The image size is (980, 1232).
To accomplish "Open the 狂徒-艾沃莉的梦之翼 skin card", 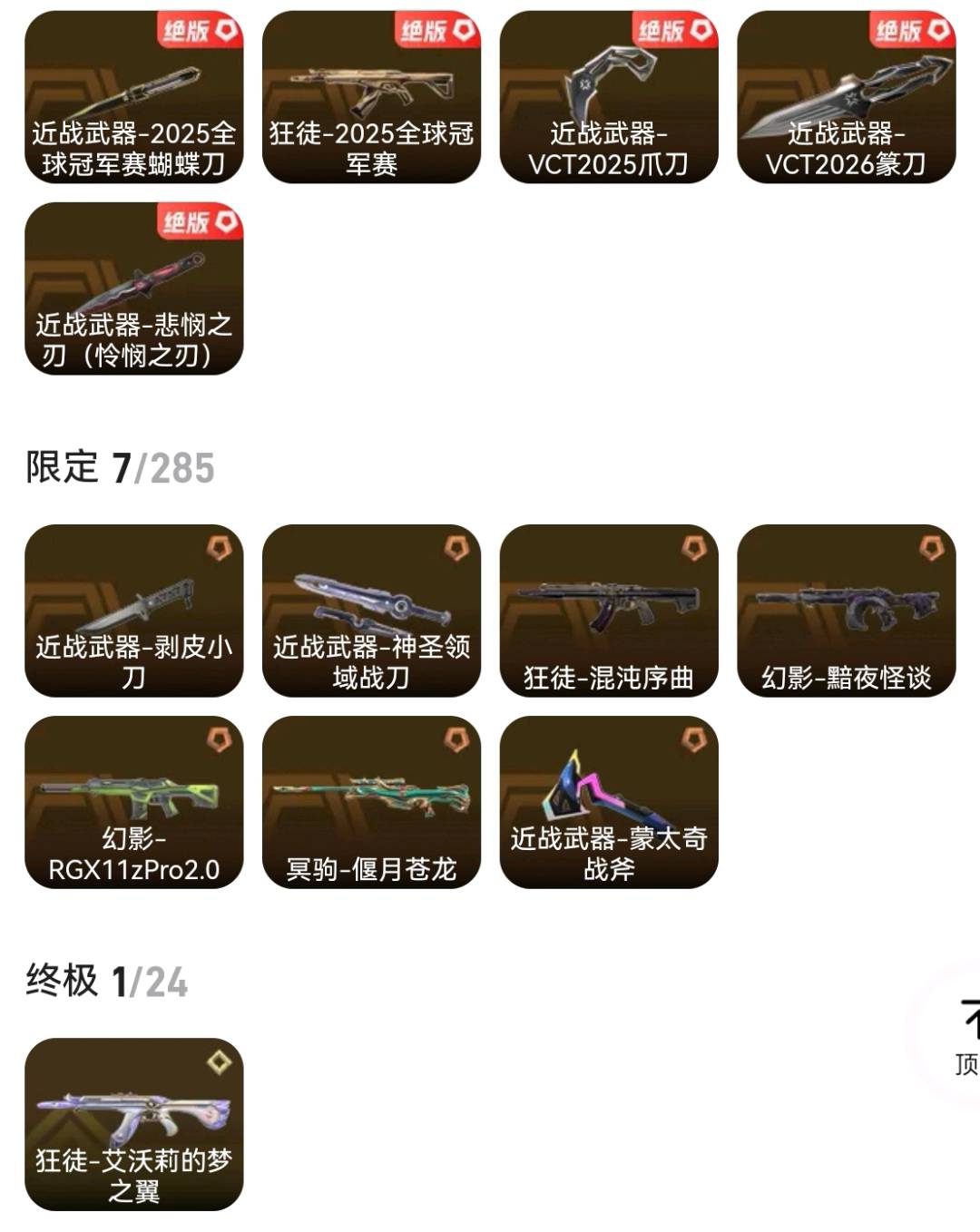I will click(134, 1125).
